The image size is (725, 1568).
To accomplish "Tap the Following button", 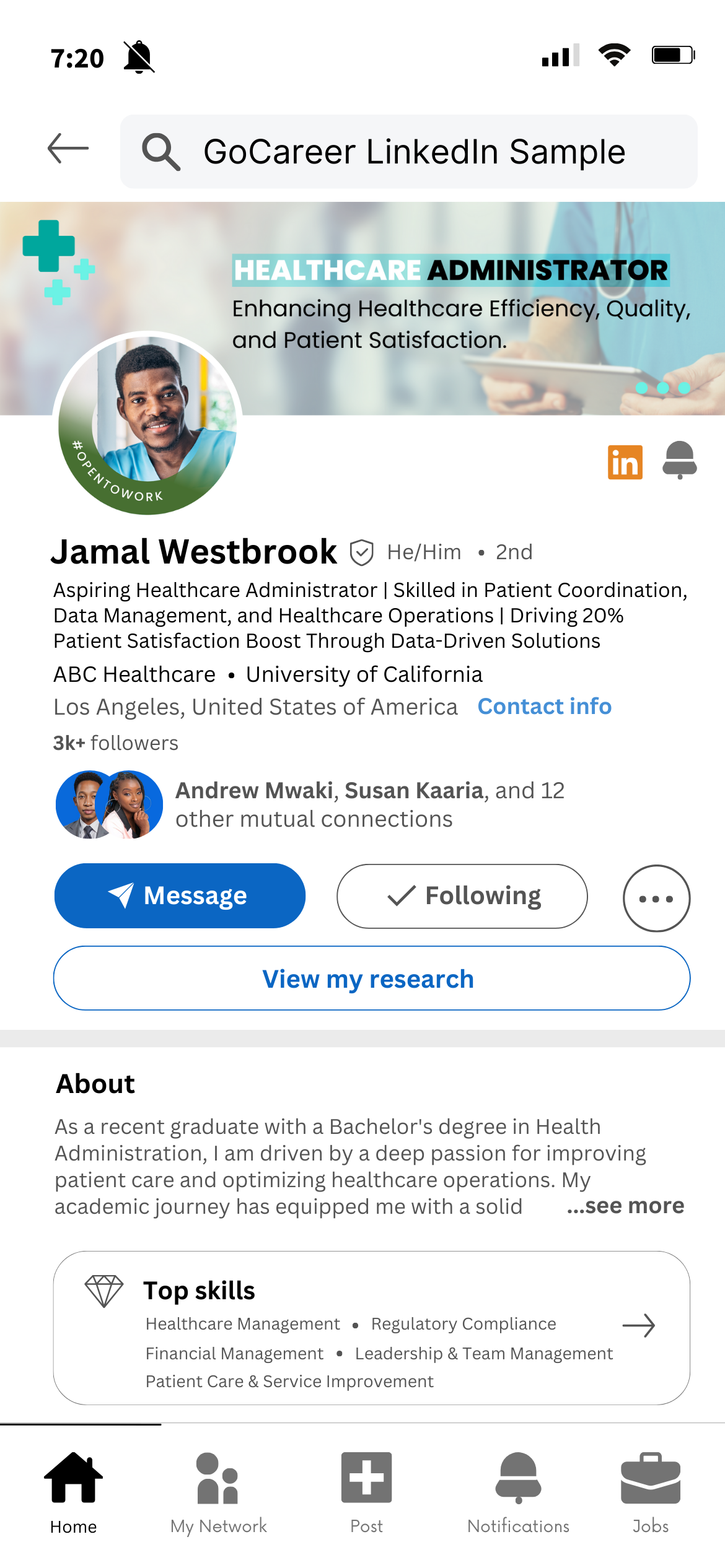I will (462, 896).
